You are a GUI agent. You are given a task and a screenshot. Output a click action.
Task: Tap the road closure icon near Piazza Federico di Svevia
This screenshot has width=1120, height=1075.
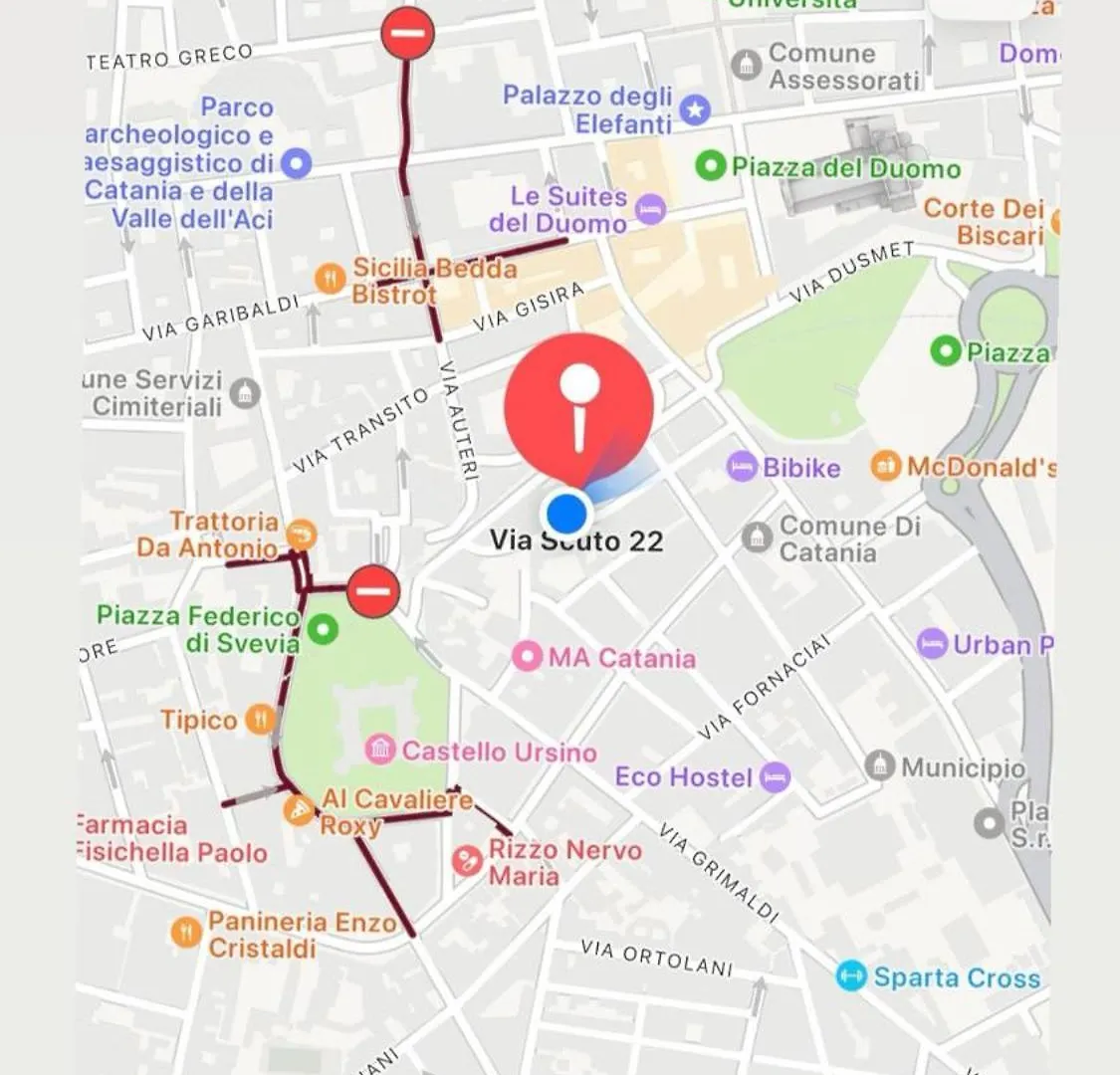pos(374,591)
